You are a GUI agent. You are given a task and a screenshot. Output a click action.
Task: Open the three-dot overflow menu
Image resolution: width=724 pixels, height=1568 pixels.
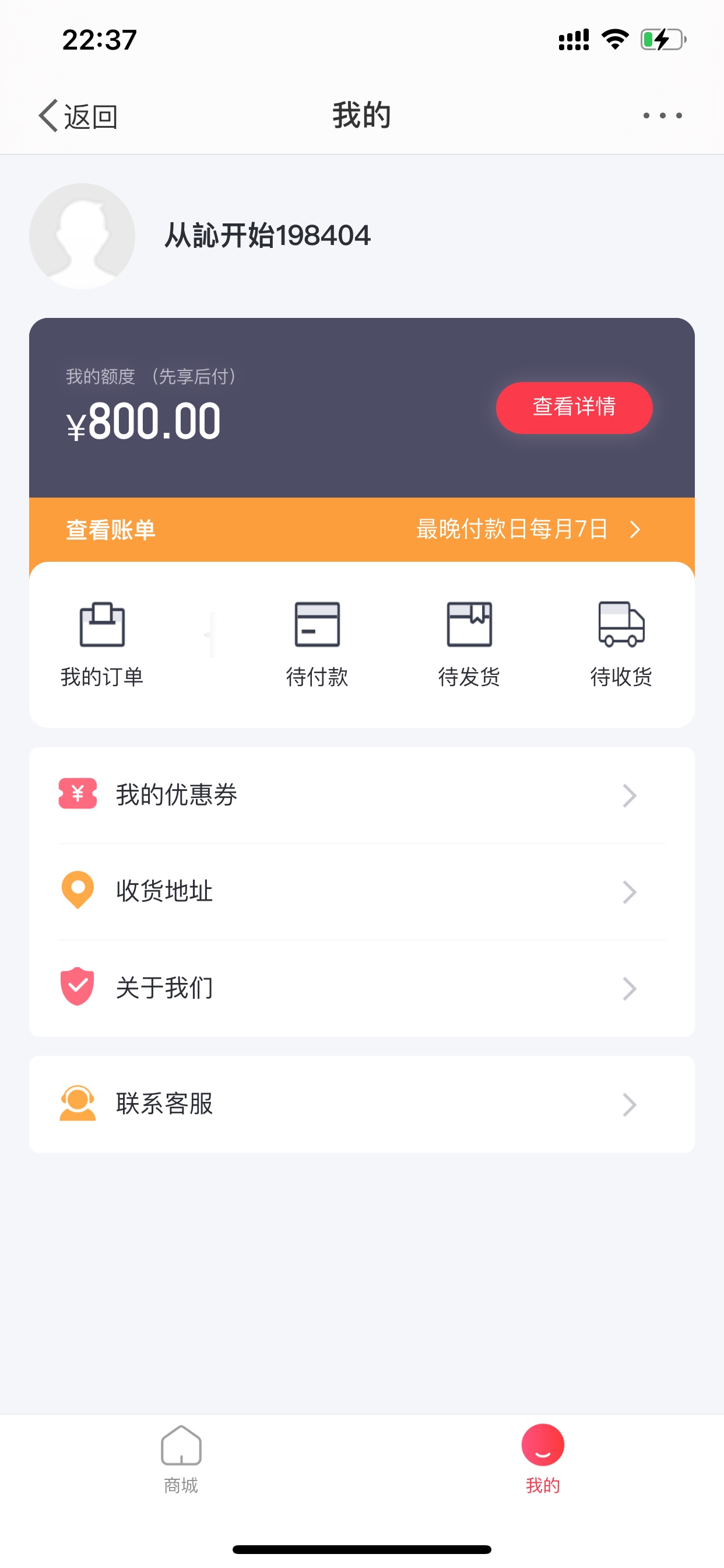663,116
